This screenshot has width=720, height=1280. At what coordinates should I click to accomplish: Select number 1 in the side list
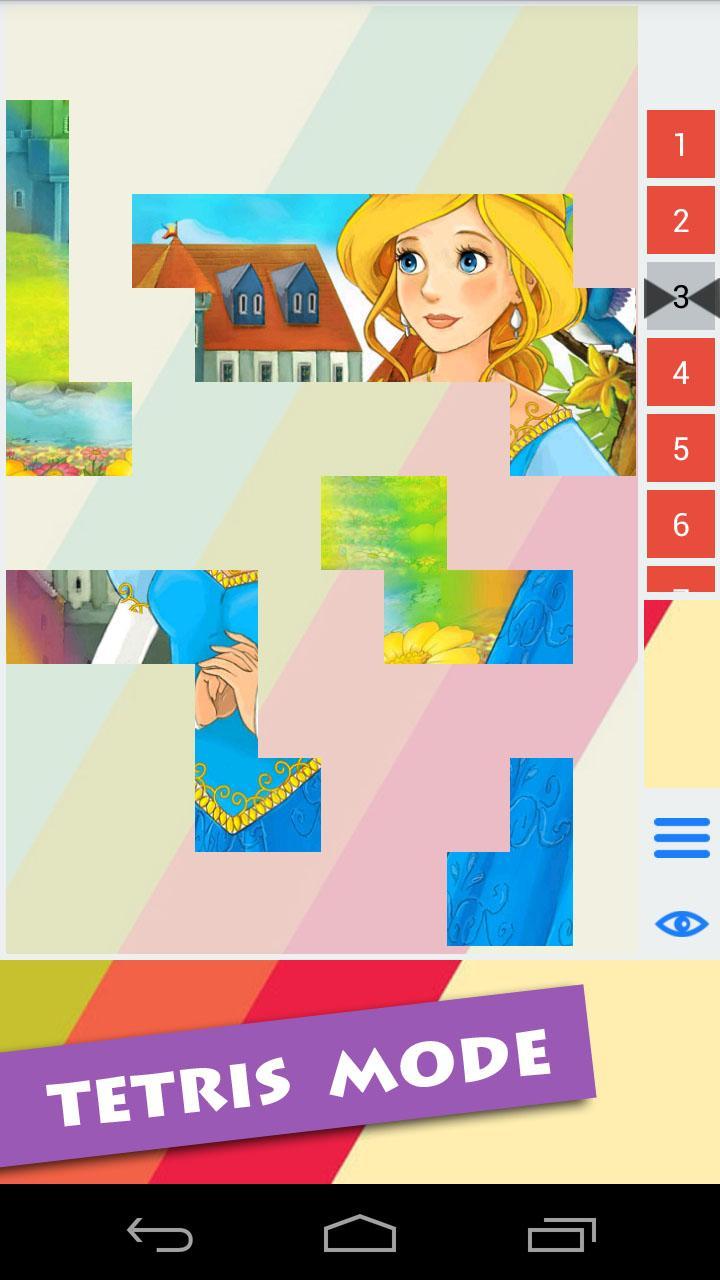(680, 144)
